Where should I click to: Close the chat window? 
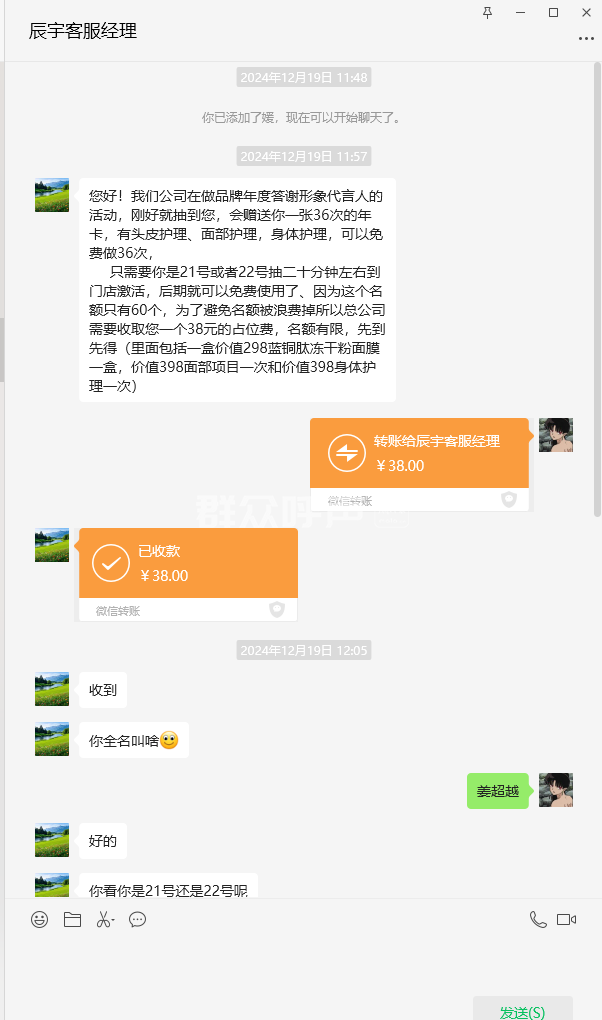(x=586, y=12)
